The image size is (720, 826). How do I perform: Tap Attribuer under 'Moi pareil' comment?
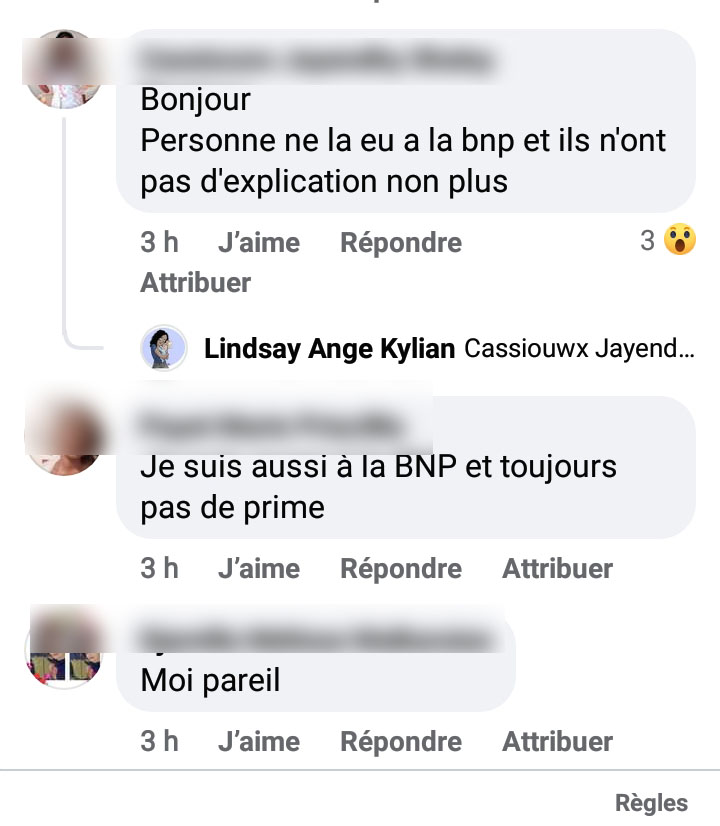click(x=557, y=742)
